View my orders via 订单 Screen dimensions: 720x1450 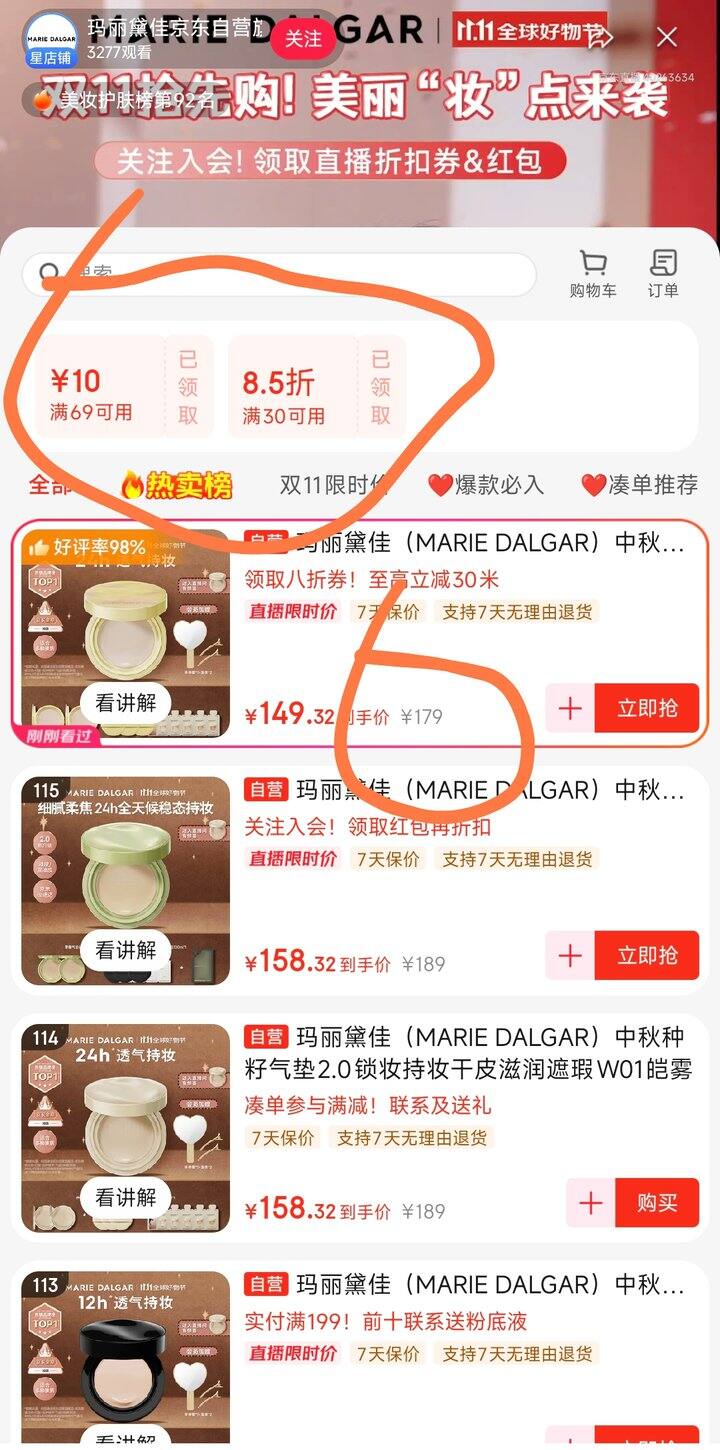coord(663,274)
